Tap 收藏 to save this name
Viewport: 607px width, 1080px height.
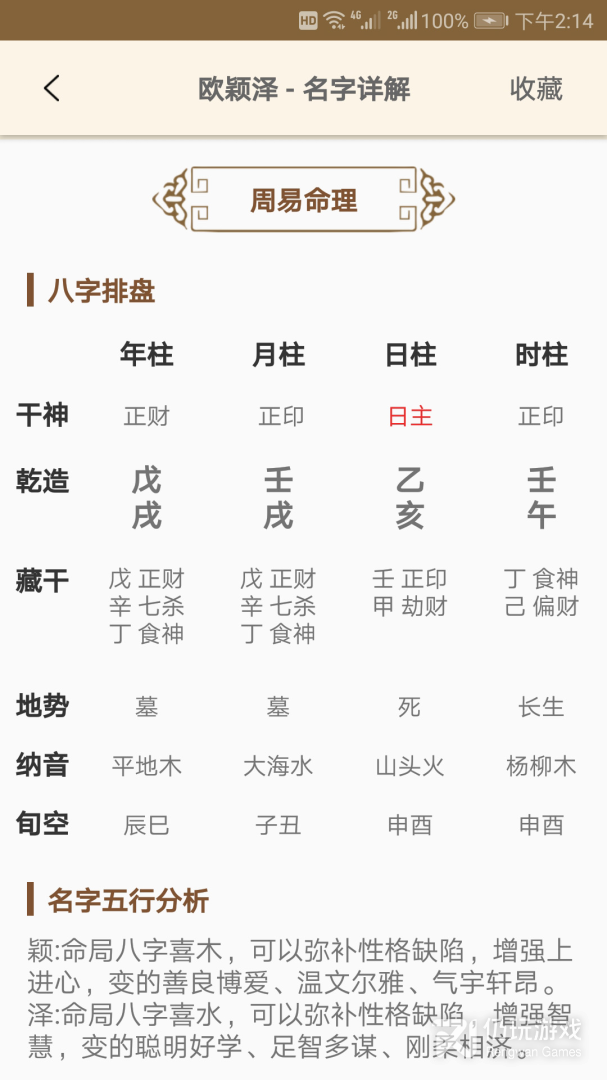click(536, 89)
